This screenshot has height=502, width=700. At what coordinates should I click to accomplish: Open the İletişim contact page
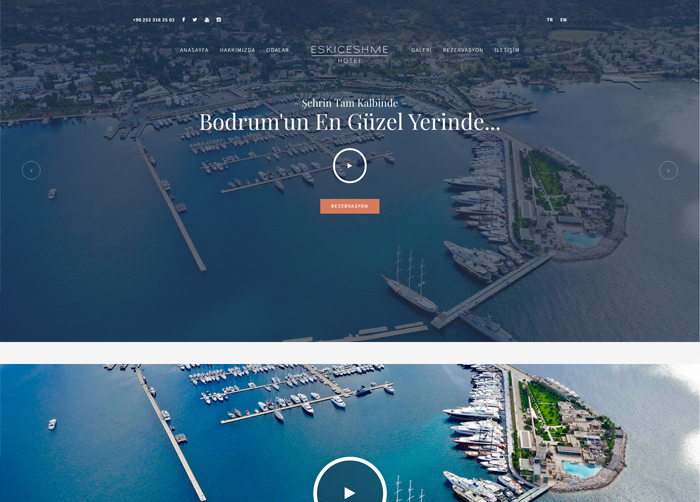507,50
